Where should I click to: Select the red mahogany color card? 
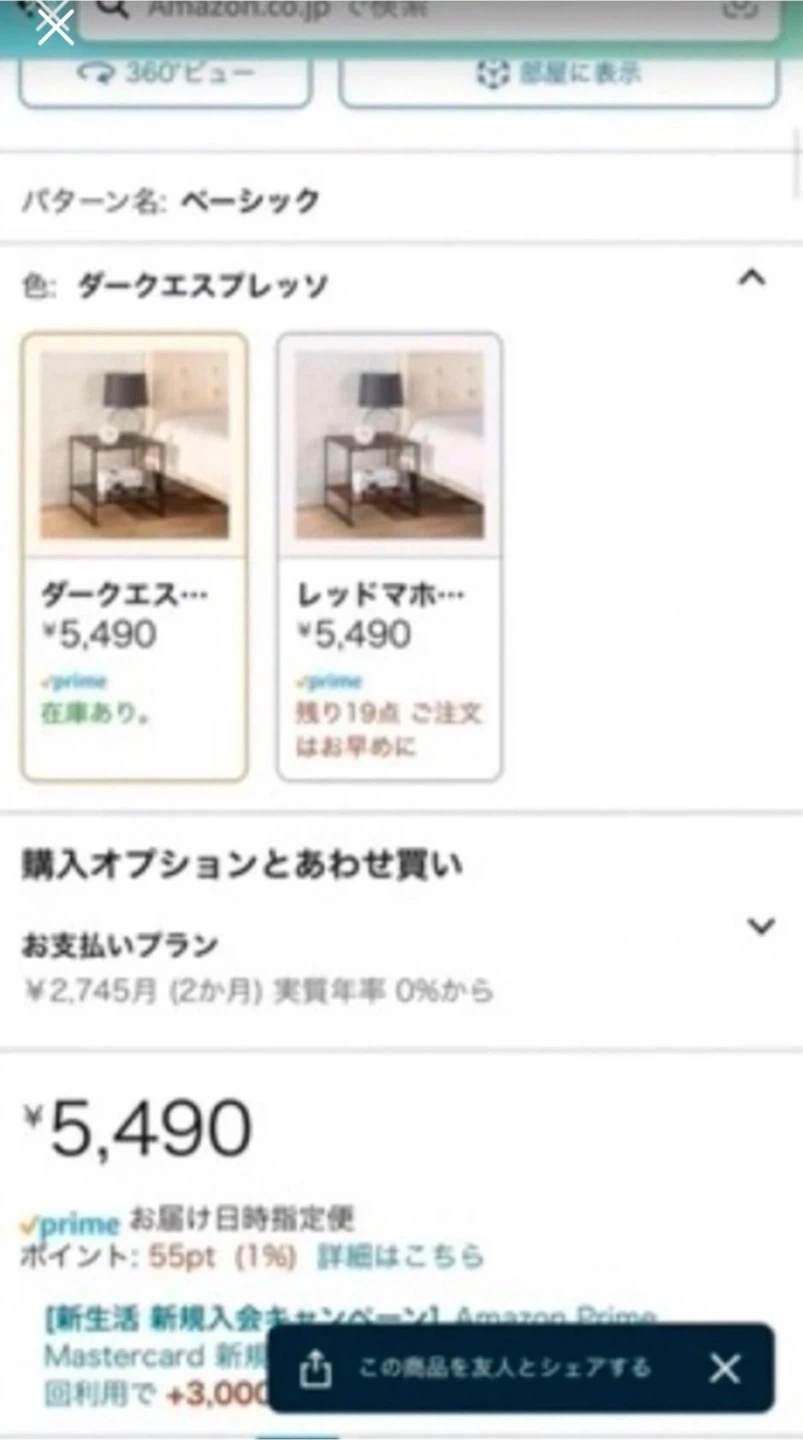click(389, 556)
